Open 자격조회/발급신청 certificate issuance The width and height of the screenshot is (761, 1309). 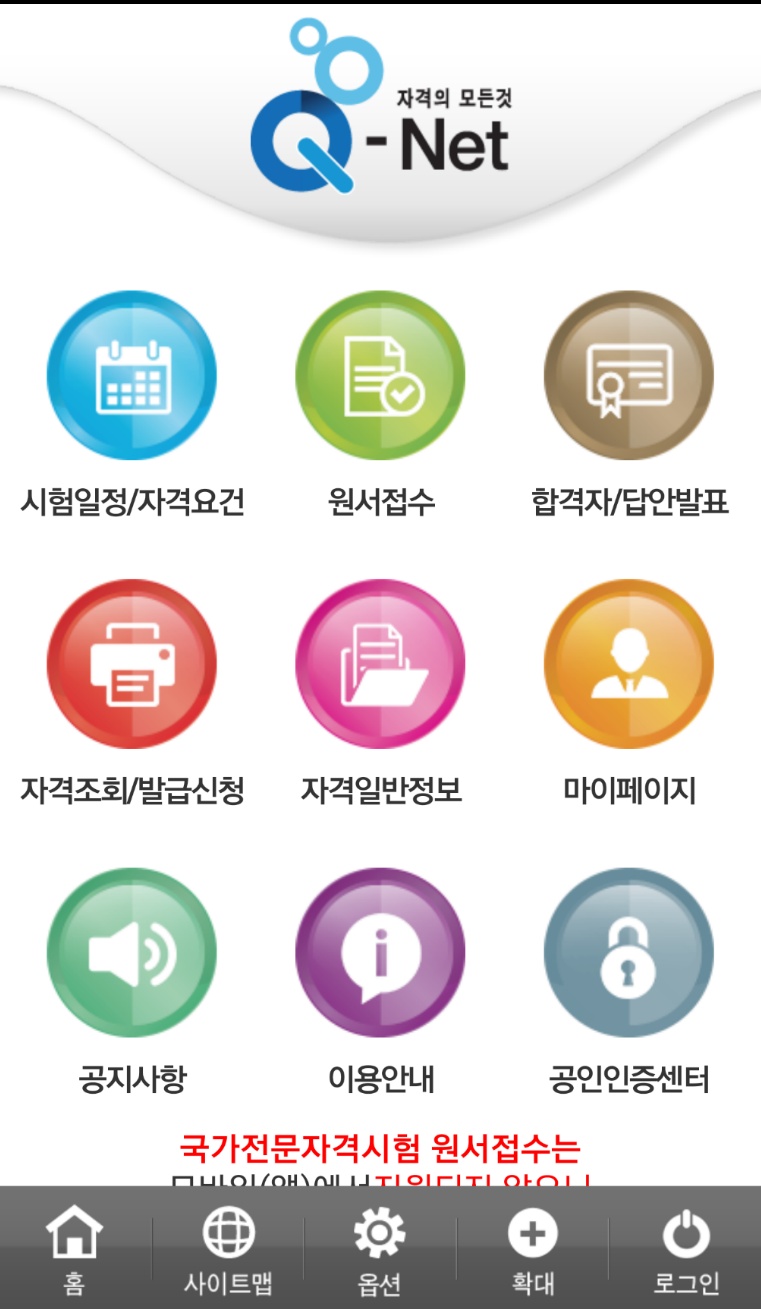tap(131, 664)
